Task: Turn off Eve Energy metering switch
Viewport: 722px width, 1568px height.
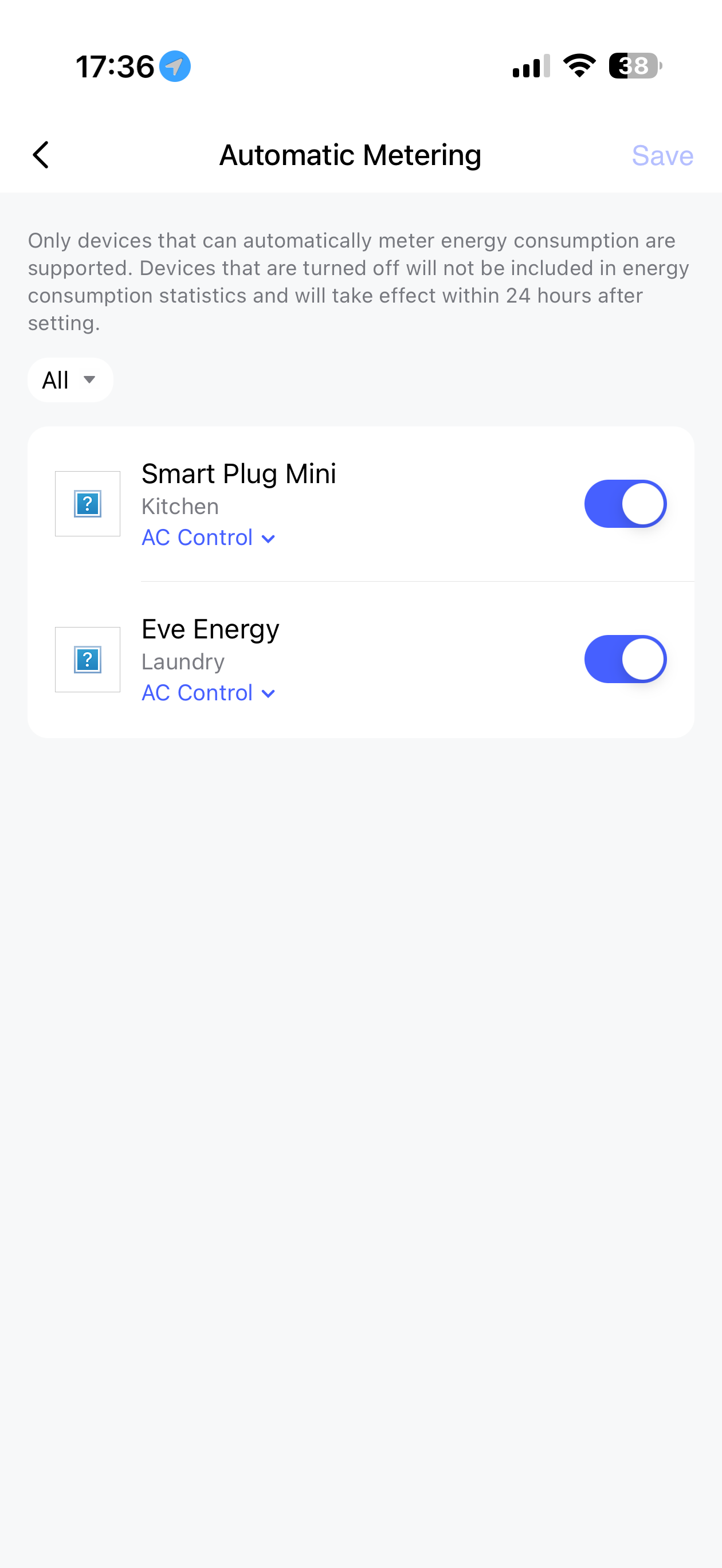Action: 625,658
